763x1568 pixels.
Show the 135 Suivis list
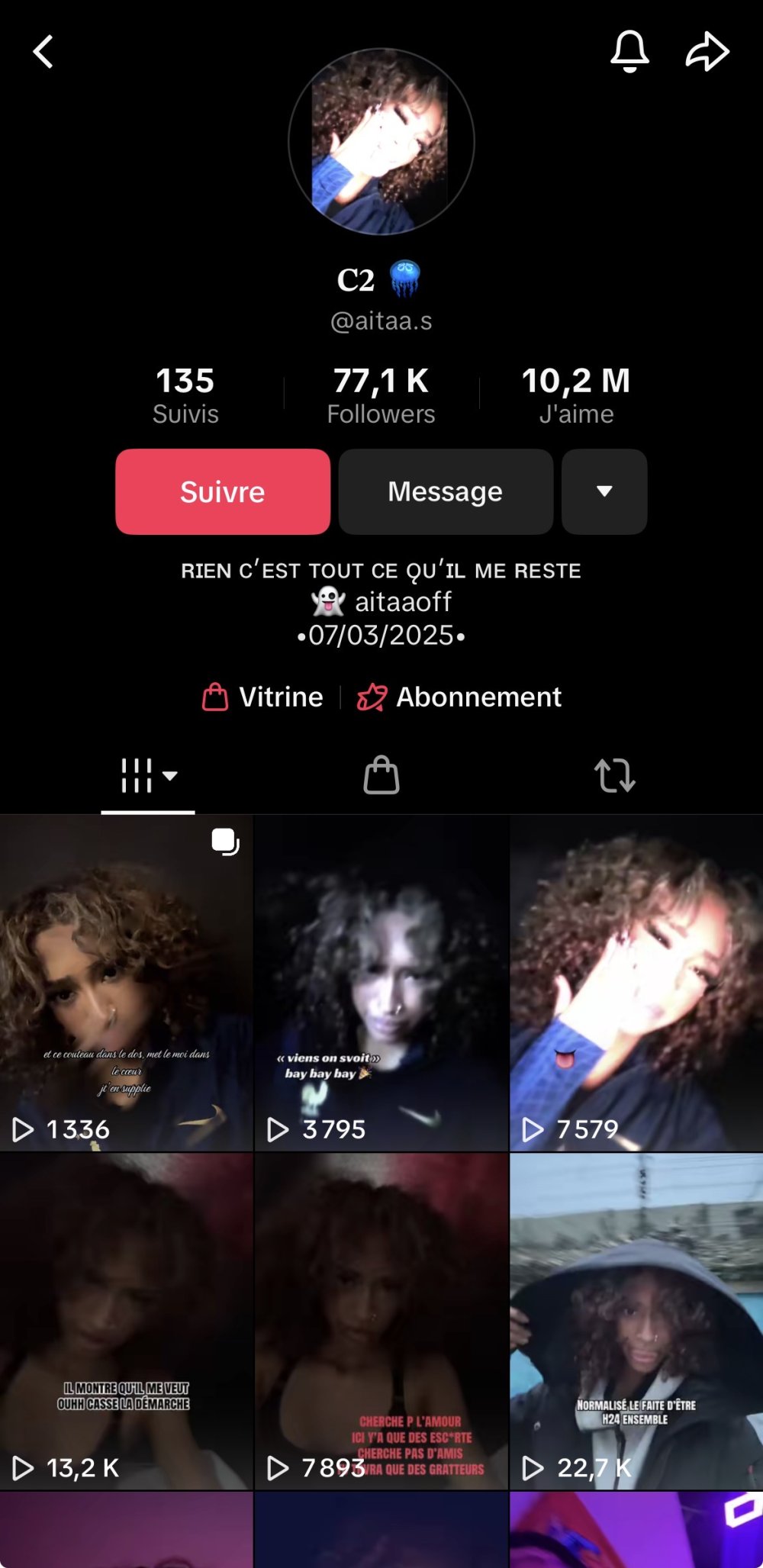(185, 395)
